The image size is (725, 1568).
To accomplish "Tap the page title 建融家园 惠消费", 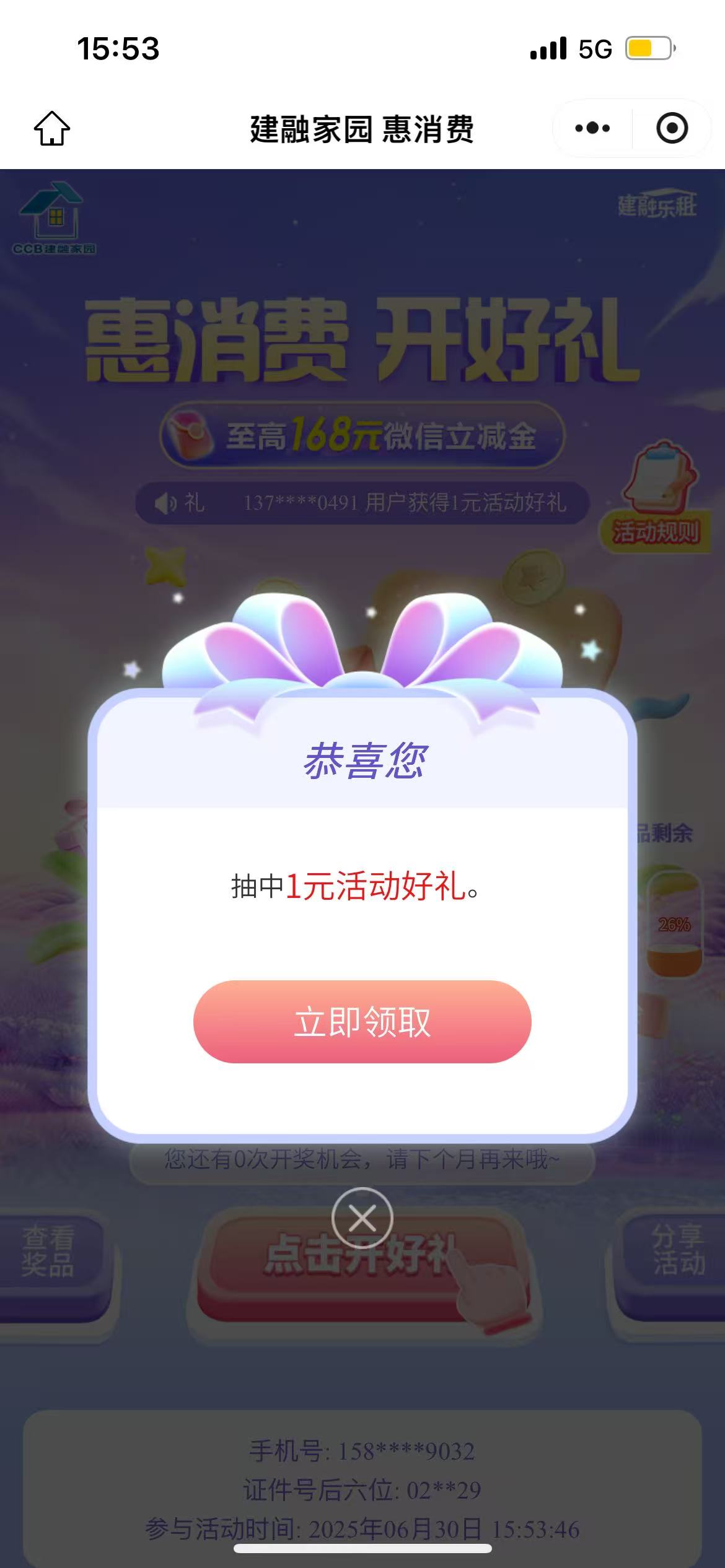I will pos(361,128).
